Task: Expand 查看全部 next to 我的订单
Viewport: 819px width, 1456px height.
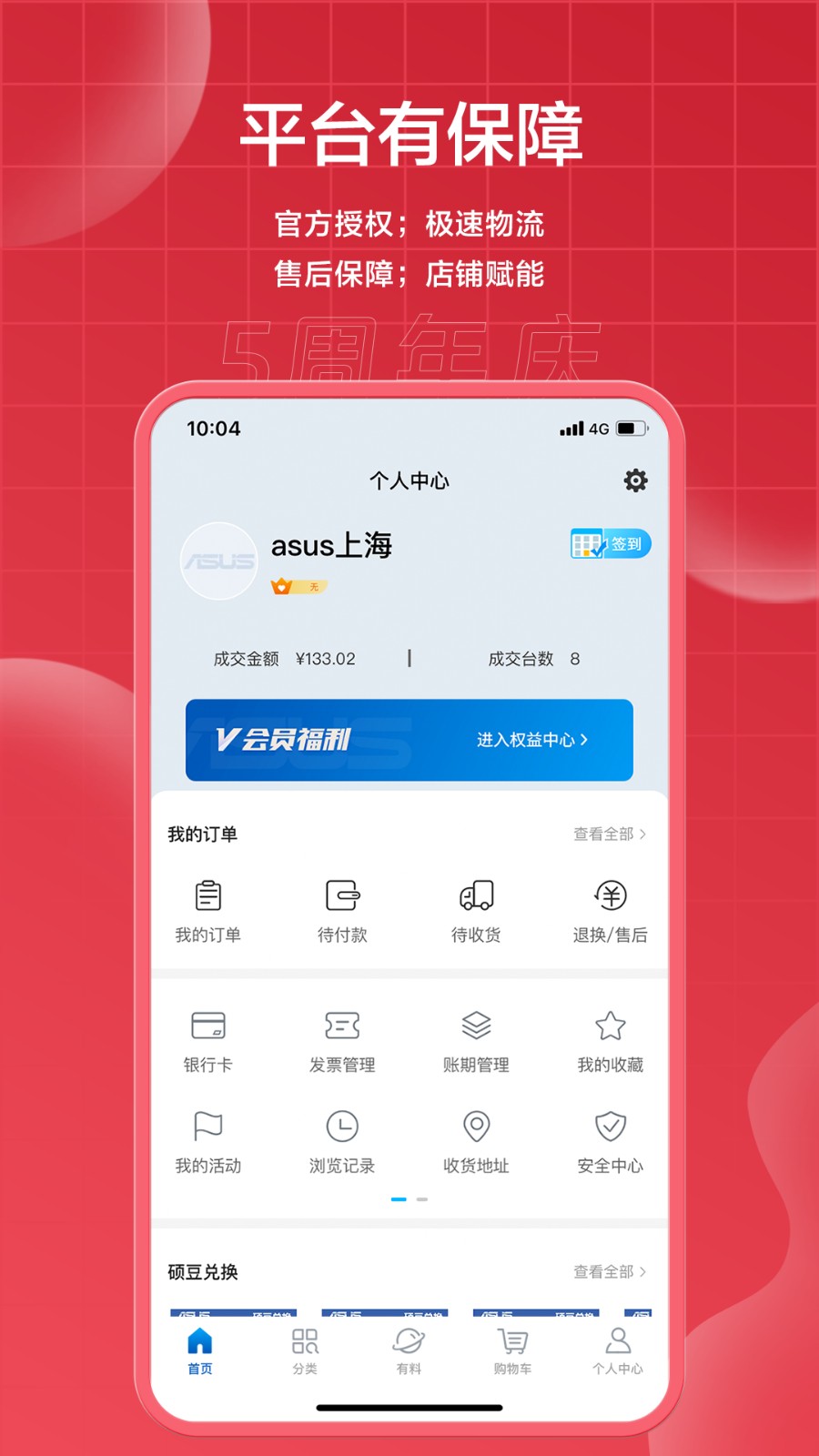Action: [604, 833]
